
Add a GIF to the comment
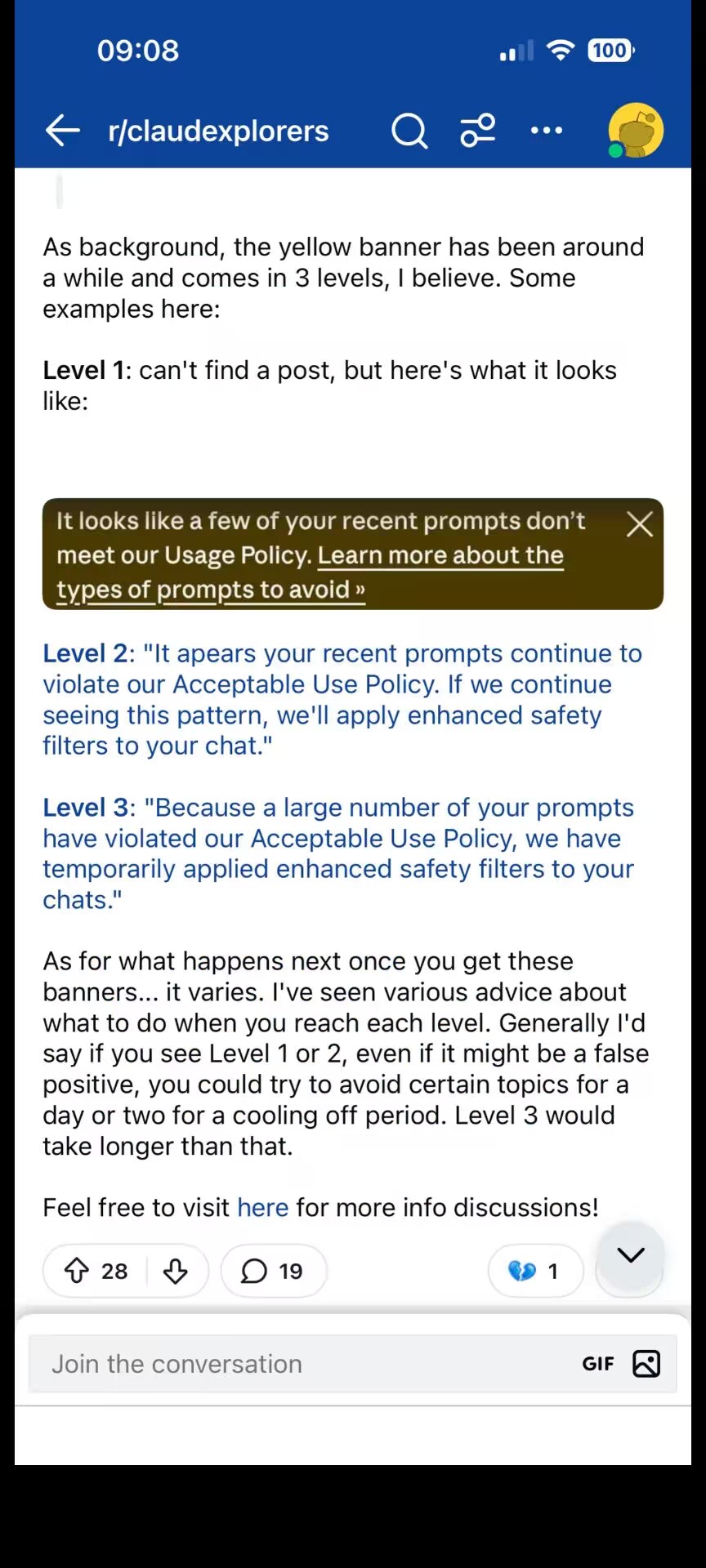pos(598,1364)
